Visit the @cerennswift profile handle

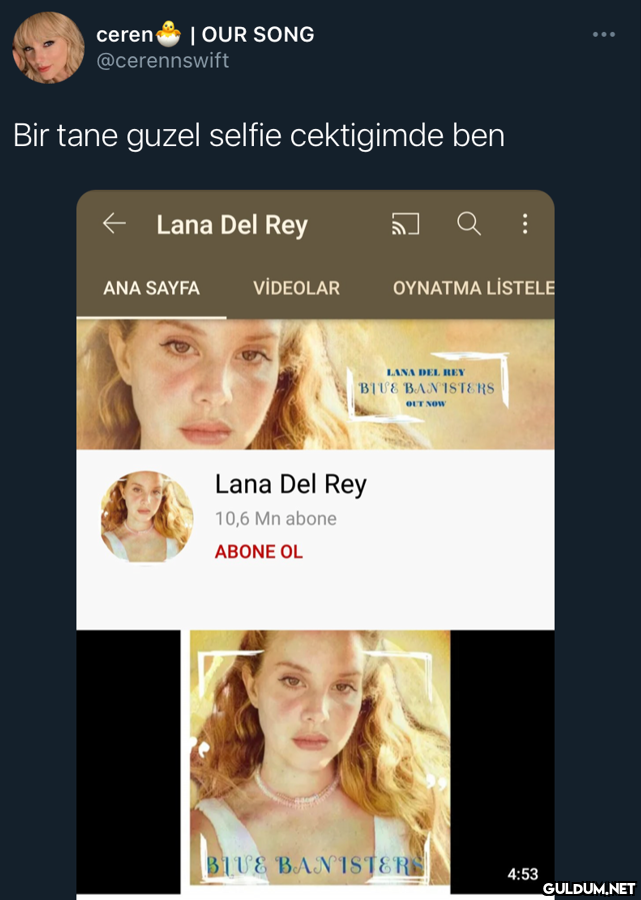(162, 61)
